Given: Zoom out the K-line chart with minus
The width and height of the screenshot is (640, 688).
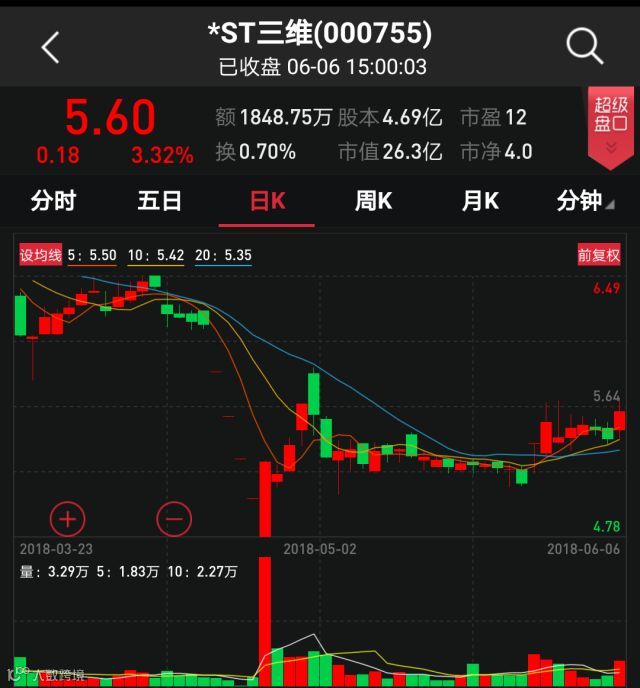Looking at the screenshot, I should (x=174, y=518).
